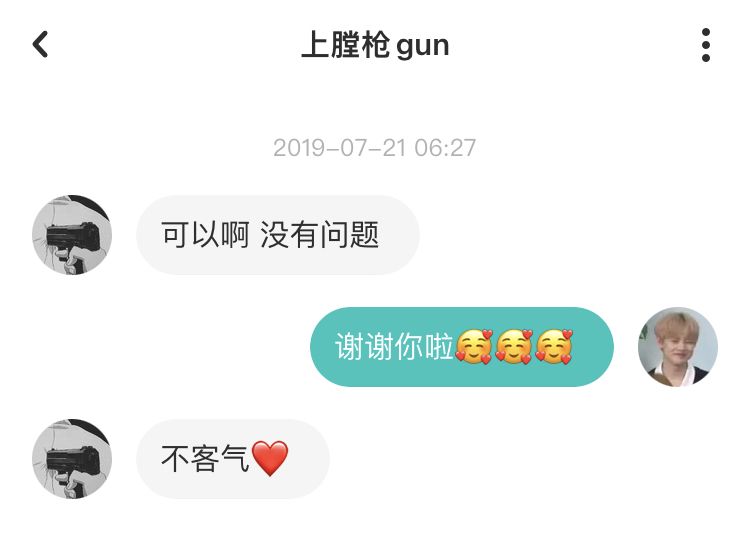The height and width of the screenshot is (547, 750).
Task: Open gun avatar beside 可以啊 没有问题
Action: 72,235
